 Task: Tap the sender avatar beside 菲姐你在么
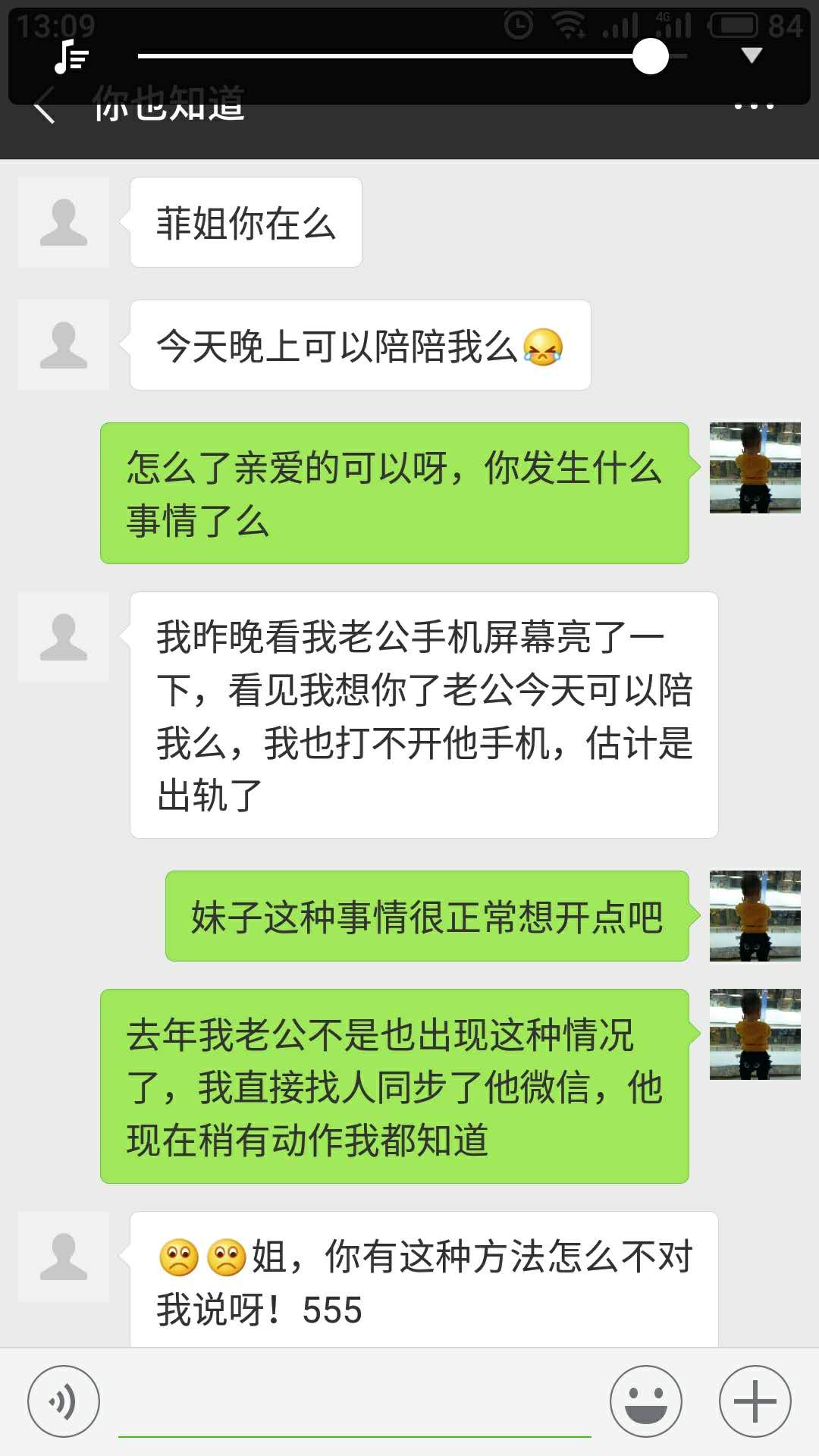tap(64, 221)
